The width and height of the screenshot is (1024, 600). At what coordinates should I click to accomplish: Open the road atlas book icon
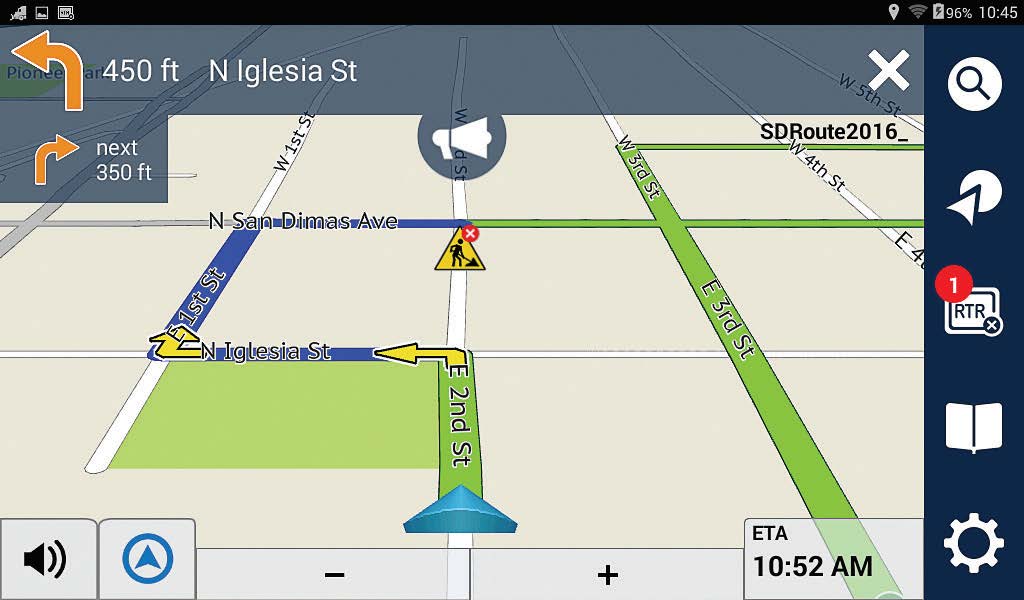[974, 428]
